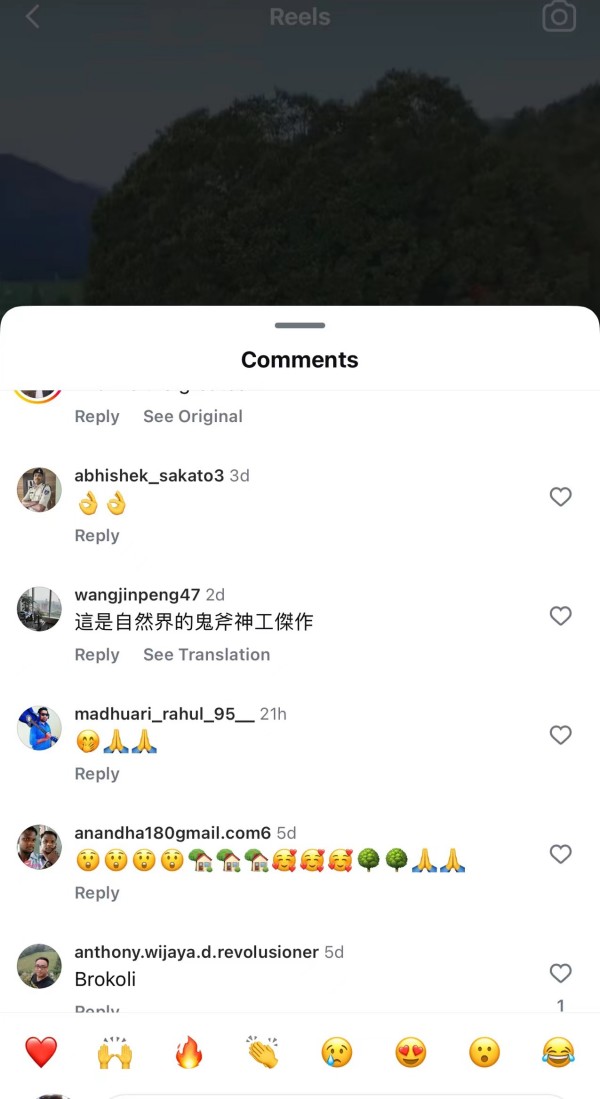Reply to abhishek_sakato3's comment
This screenshot has height=1099, width=600.
[x=97, y=536]
